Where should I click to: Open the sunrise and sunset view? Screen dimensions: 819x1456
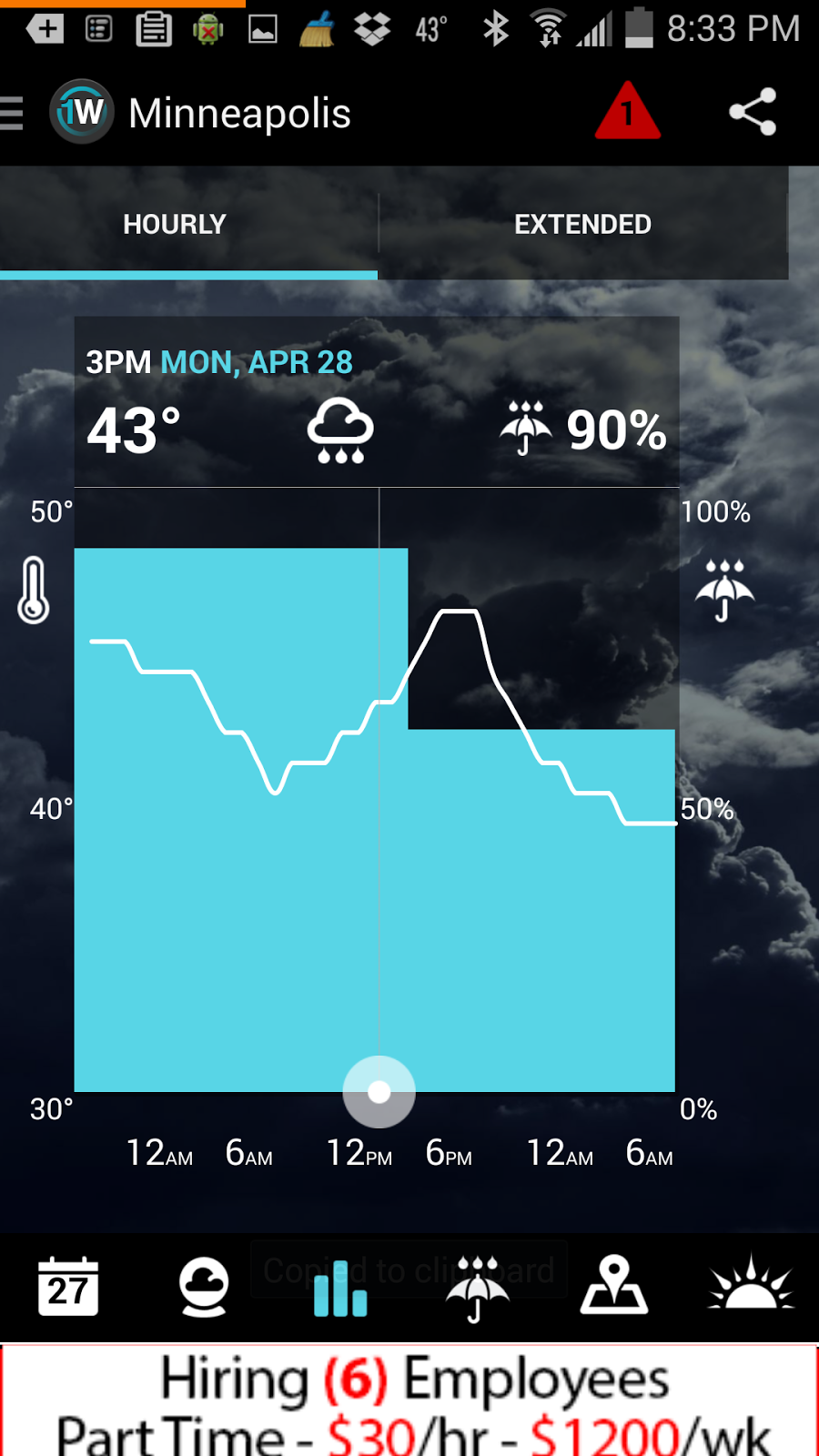(x=751, y=1285)
